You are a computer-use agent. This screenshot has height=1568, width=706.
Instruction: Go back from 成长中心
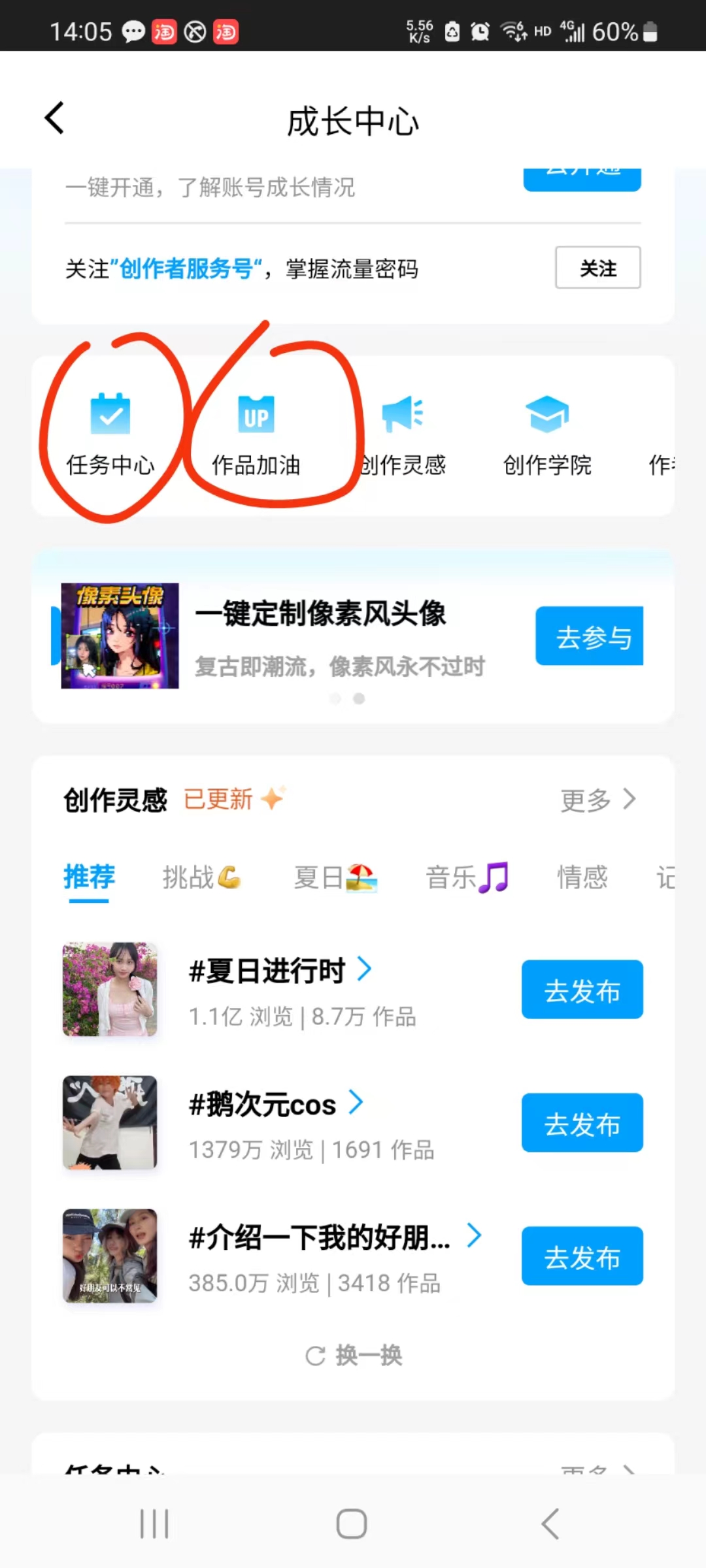pos(55,118)
